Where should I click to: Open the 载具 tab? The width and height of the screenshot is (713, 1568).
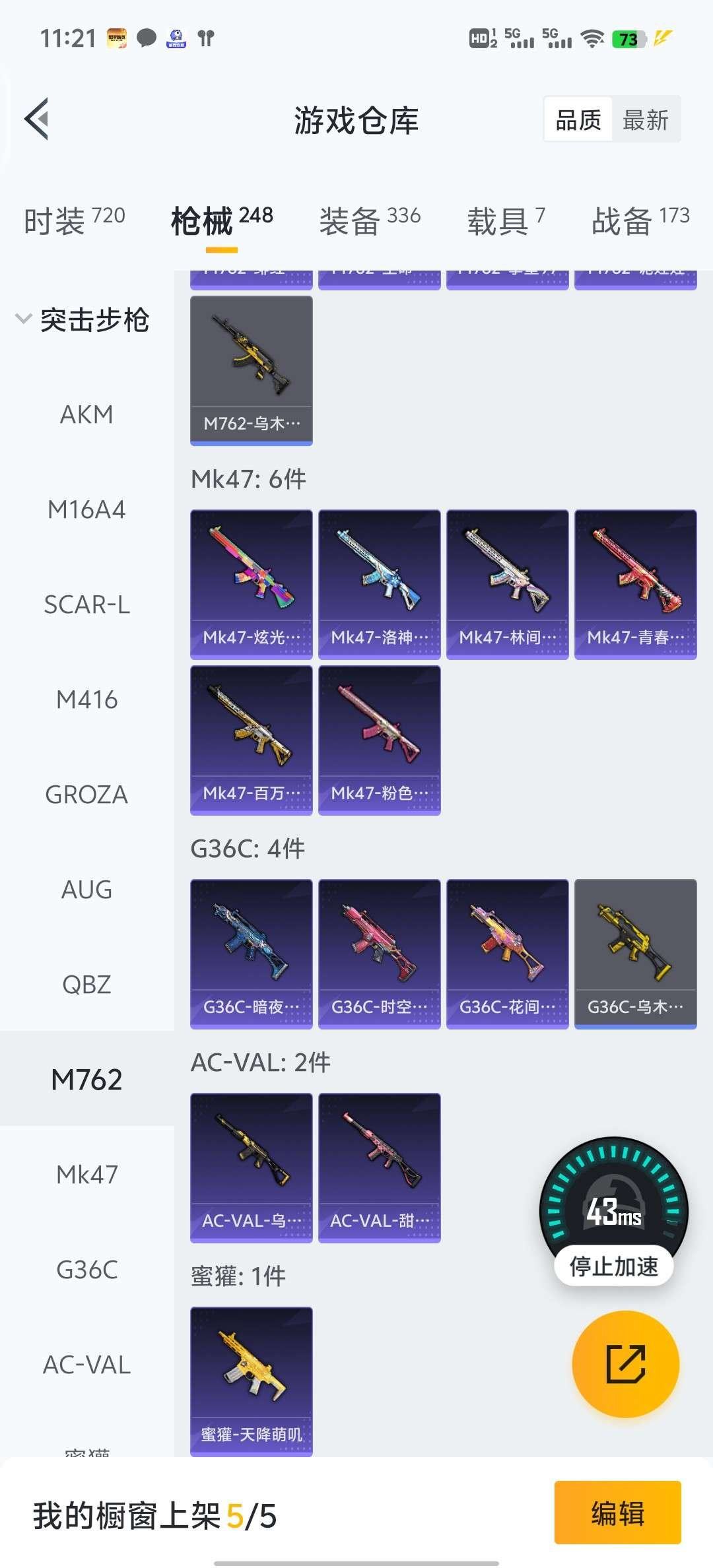click(x=506, y=220)
